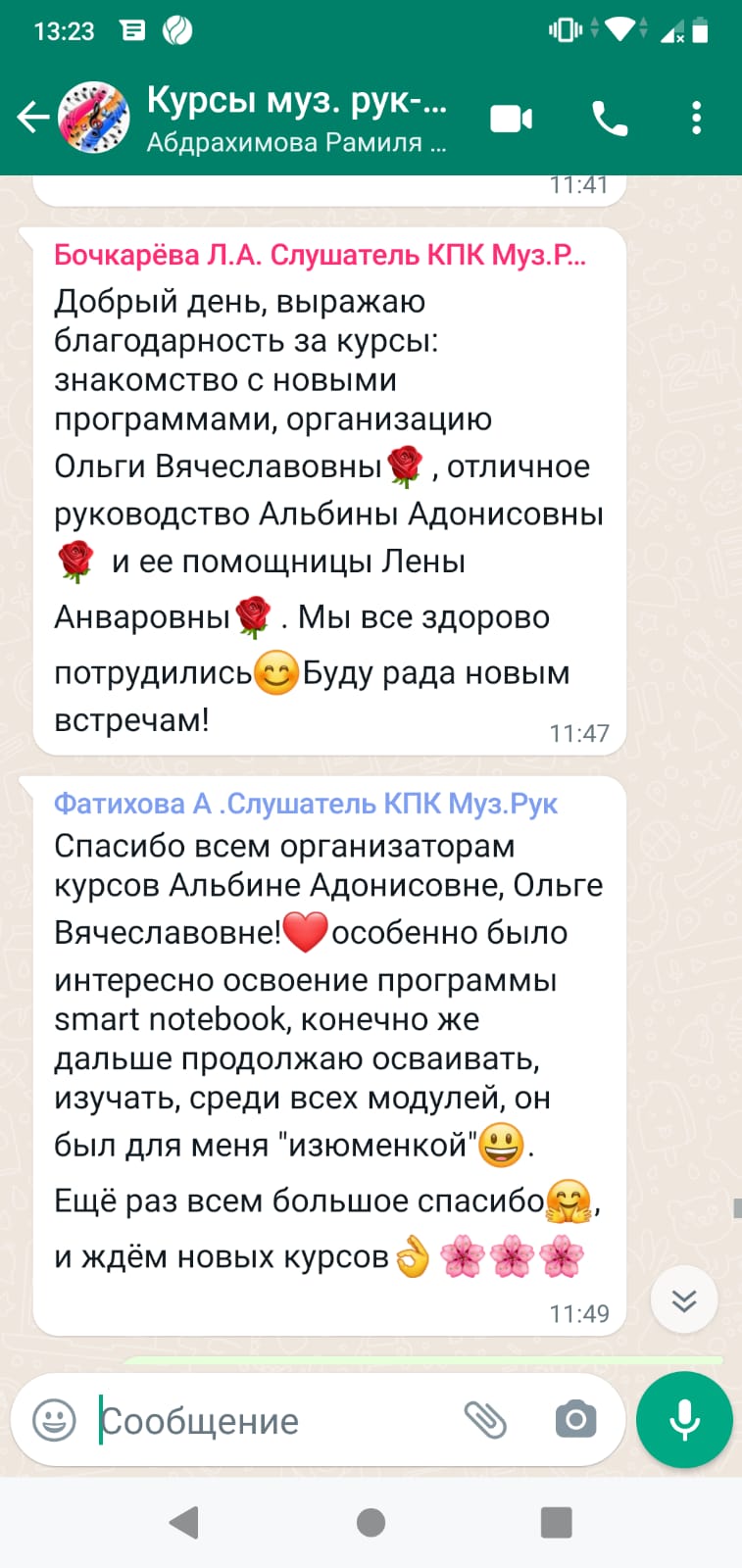Start a group voice call

click(609, 120)
